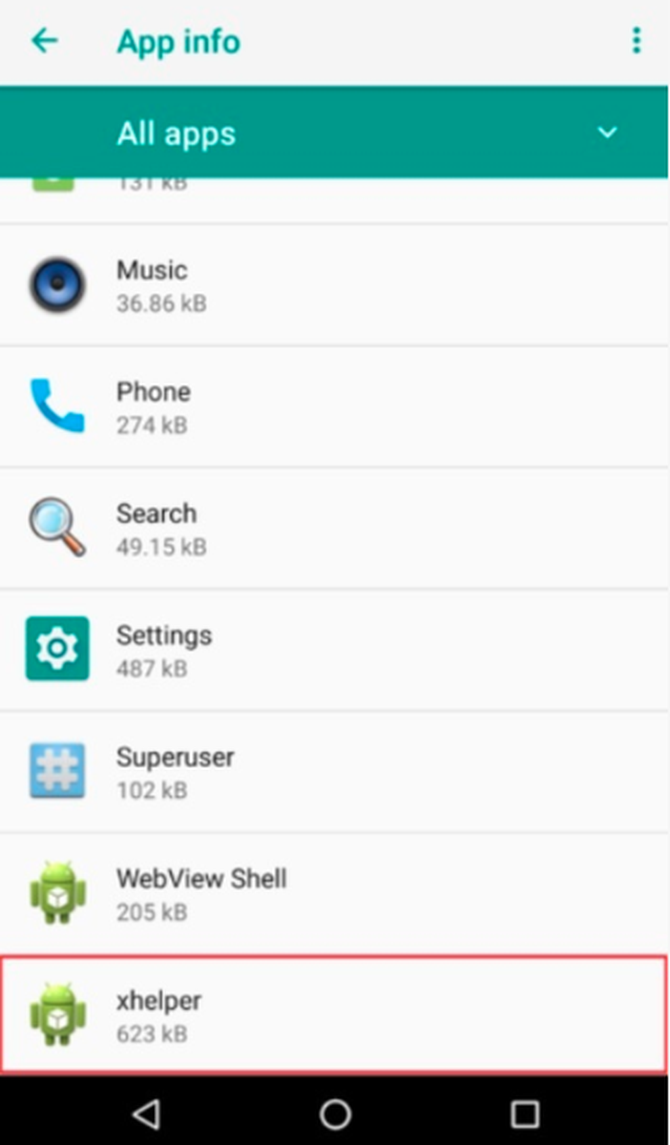
Task: Open the xhelper app entry
Action: tap(334, 1015)
